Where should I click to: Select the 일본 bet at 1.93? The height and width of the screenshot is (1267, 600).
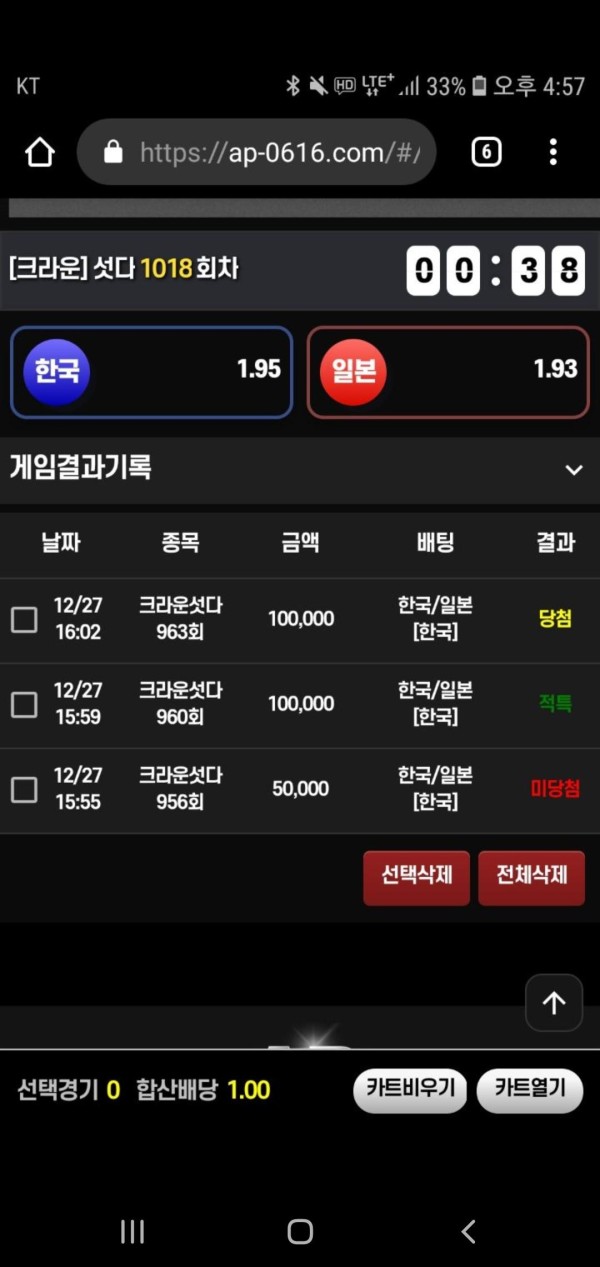click(448, 372)
